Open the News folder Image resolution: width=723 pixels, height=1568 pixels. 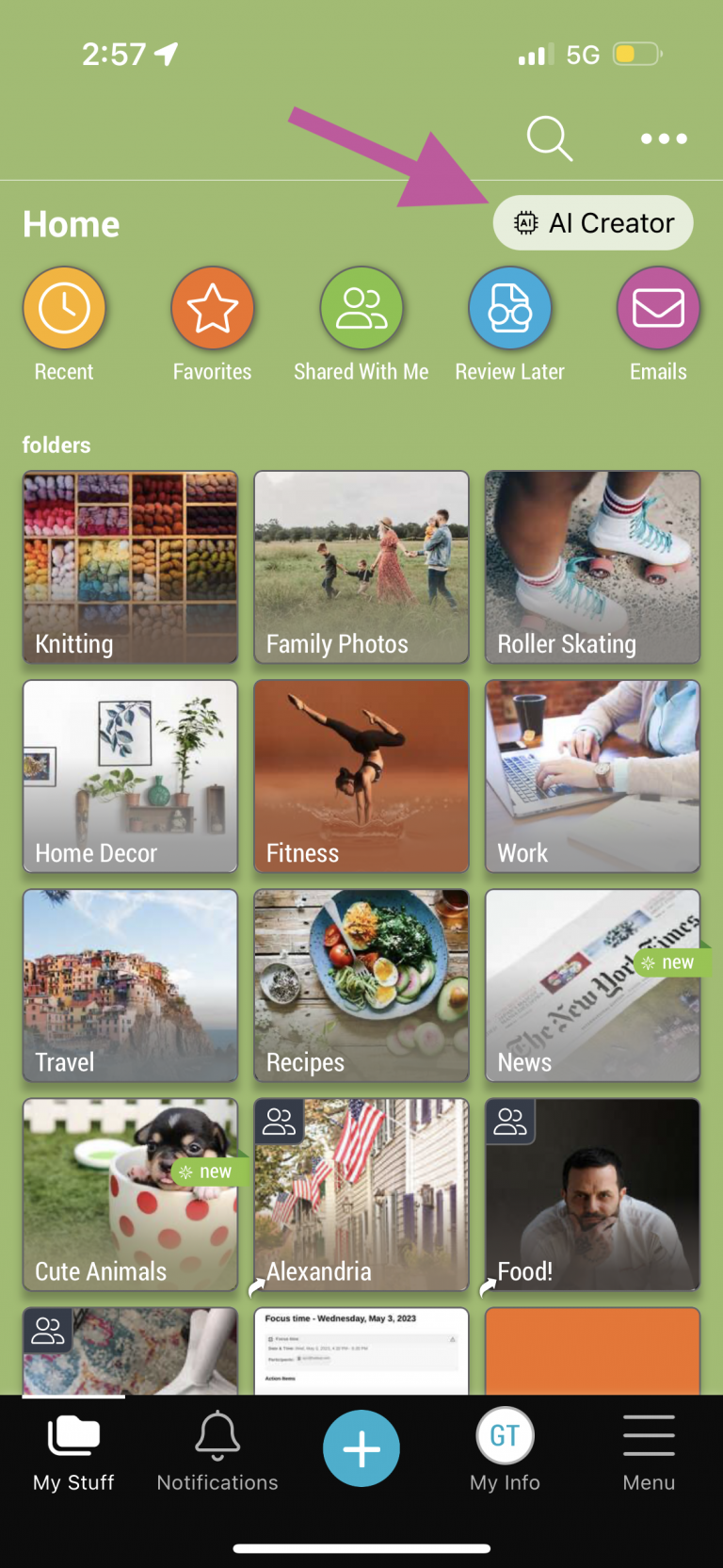(x=592, y=985)
